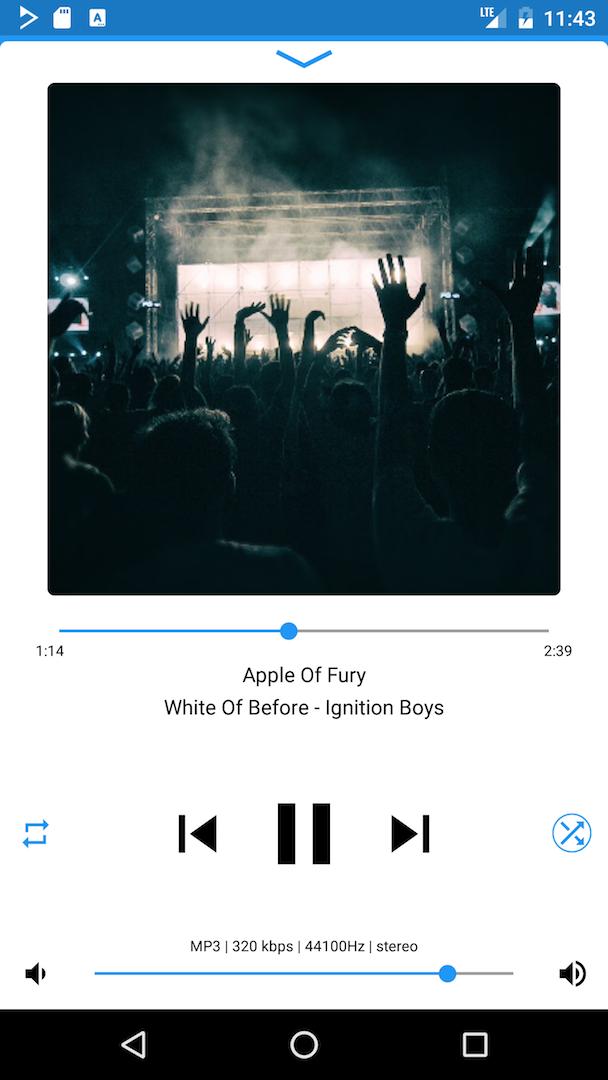
Task: Skip to the previous track
Action: [x=198, y=833]
